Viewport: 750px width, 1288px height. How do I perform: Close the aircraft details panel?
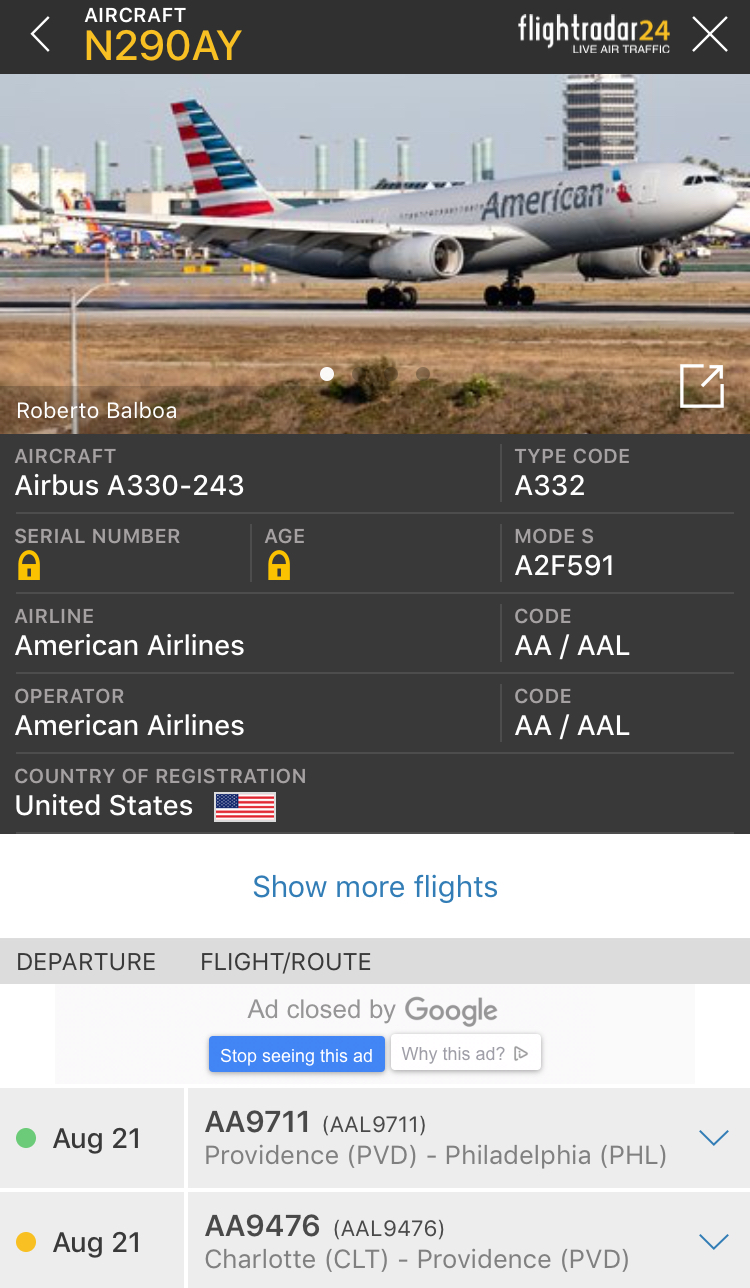coord(710,35)
